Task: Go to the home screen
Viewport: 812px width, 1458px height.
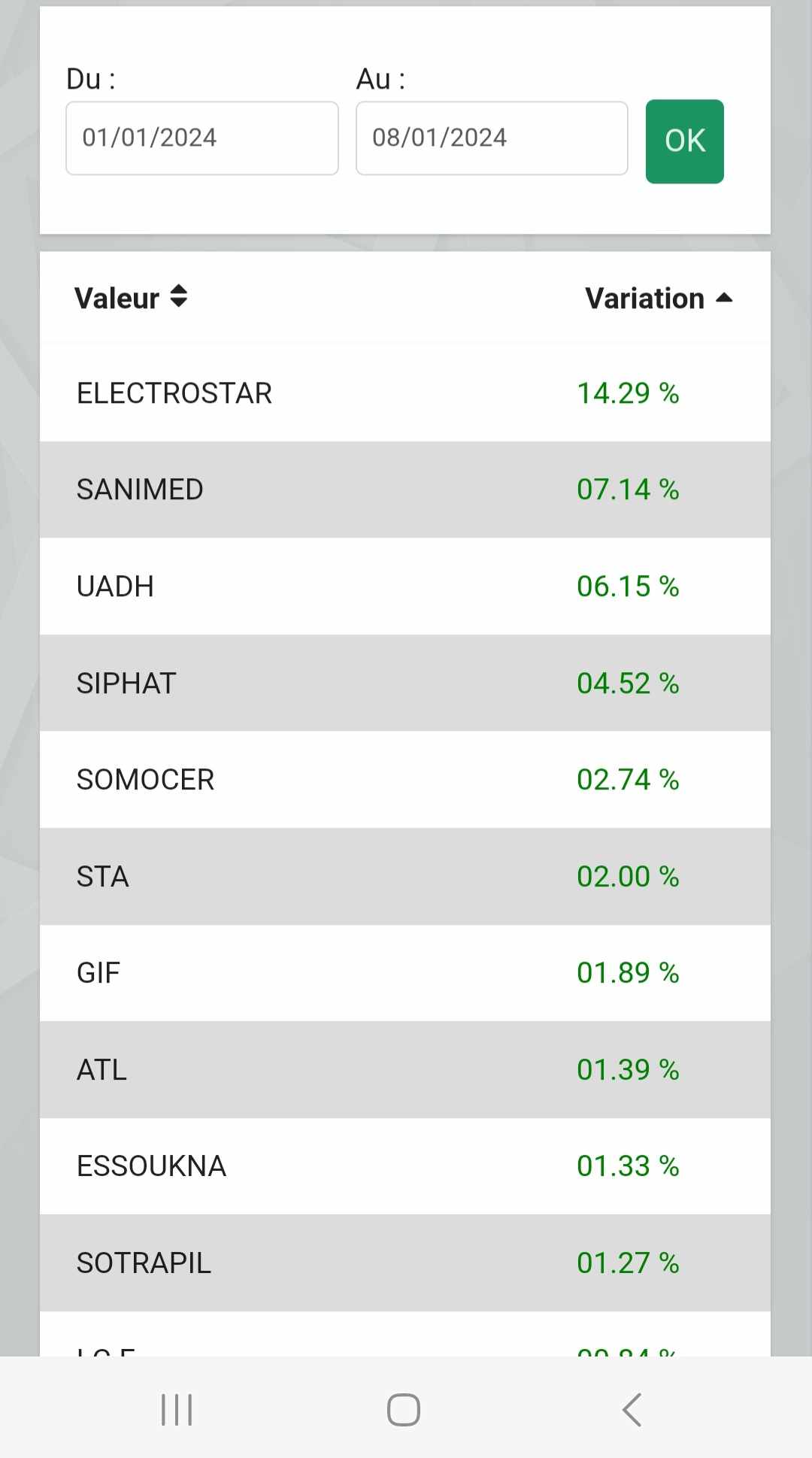Action: [404, 1410]
